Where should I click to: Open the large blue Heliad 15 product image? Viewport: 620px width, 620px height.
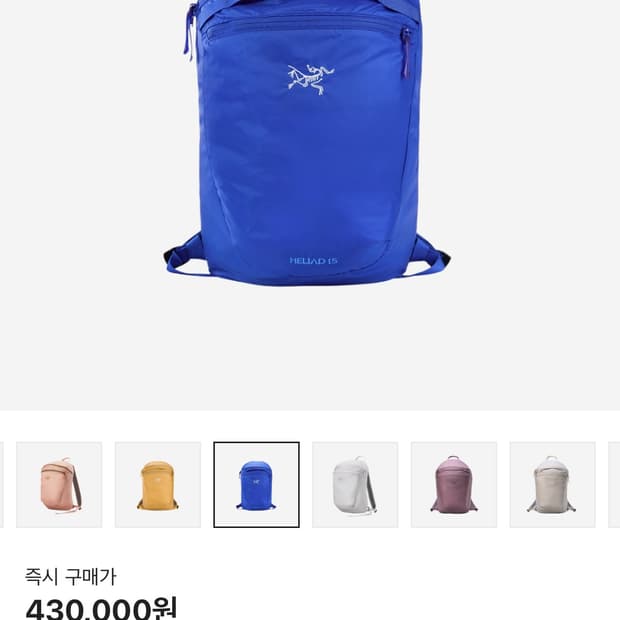(307, 143)
